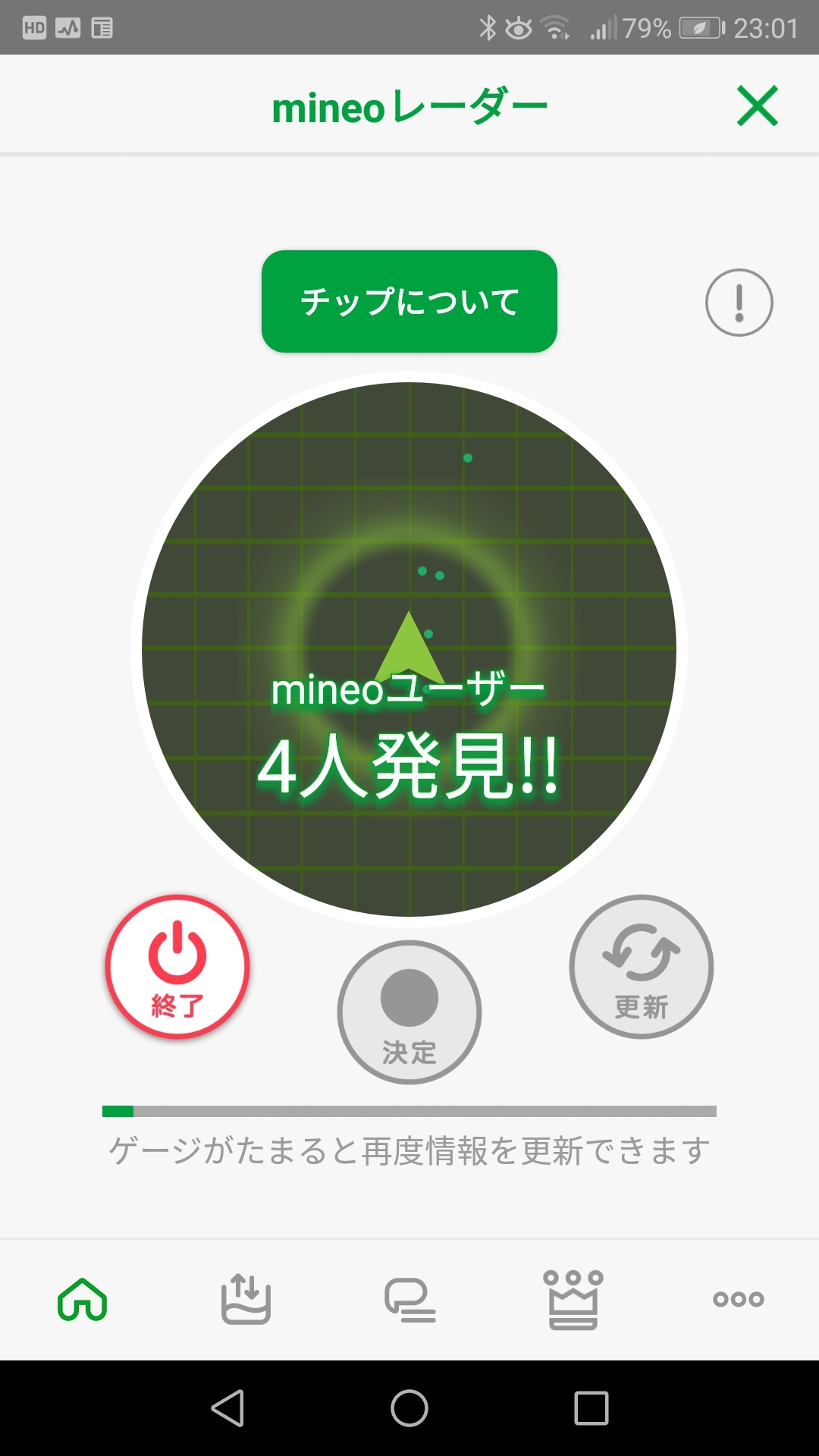Open the crown ranking tab
Viewport: 819px width, 1456px height.
(573, 1300)
